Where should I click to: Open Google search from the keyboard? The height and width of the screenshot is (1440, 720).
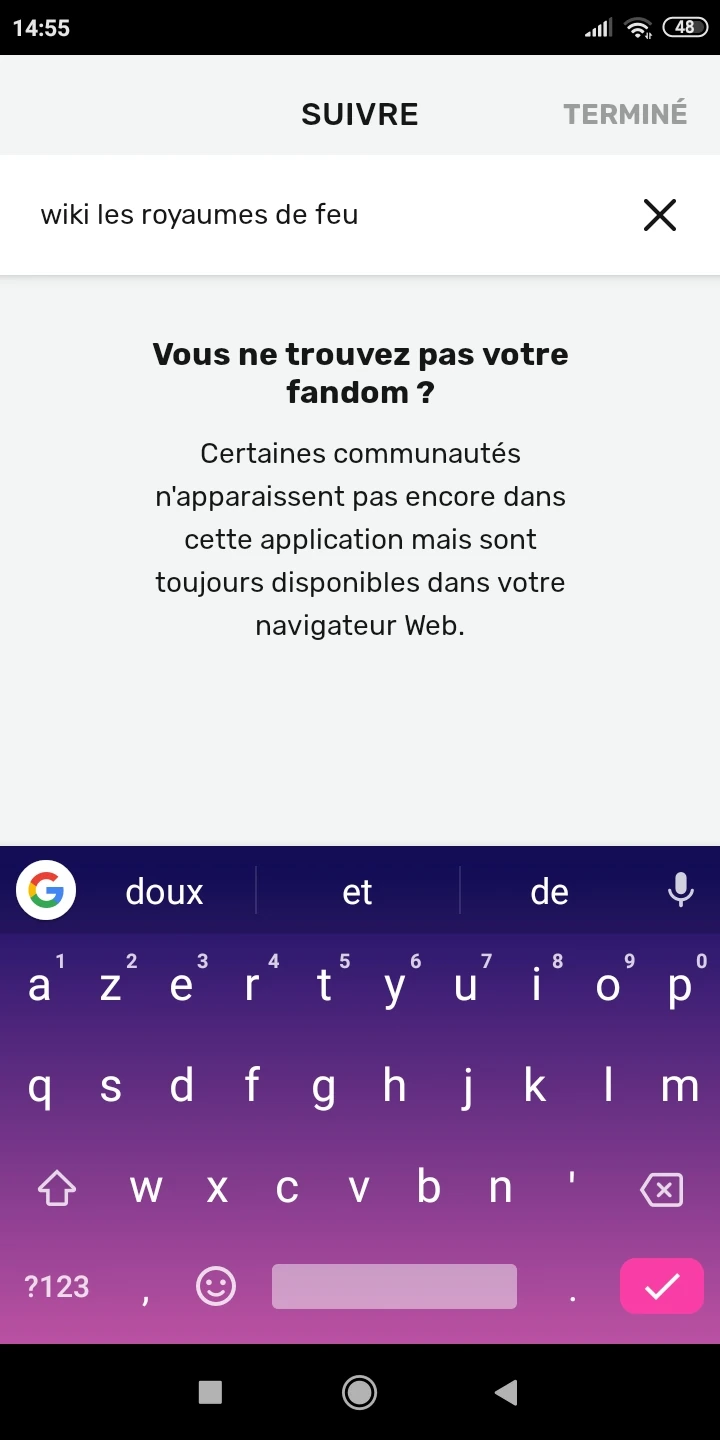pos(46,890)
